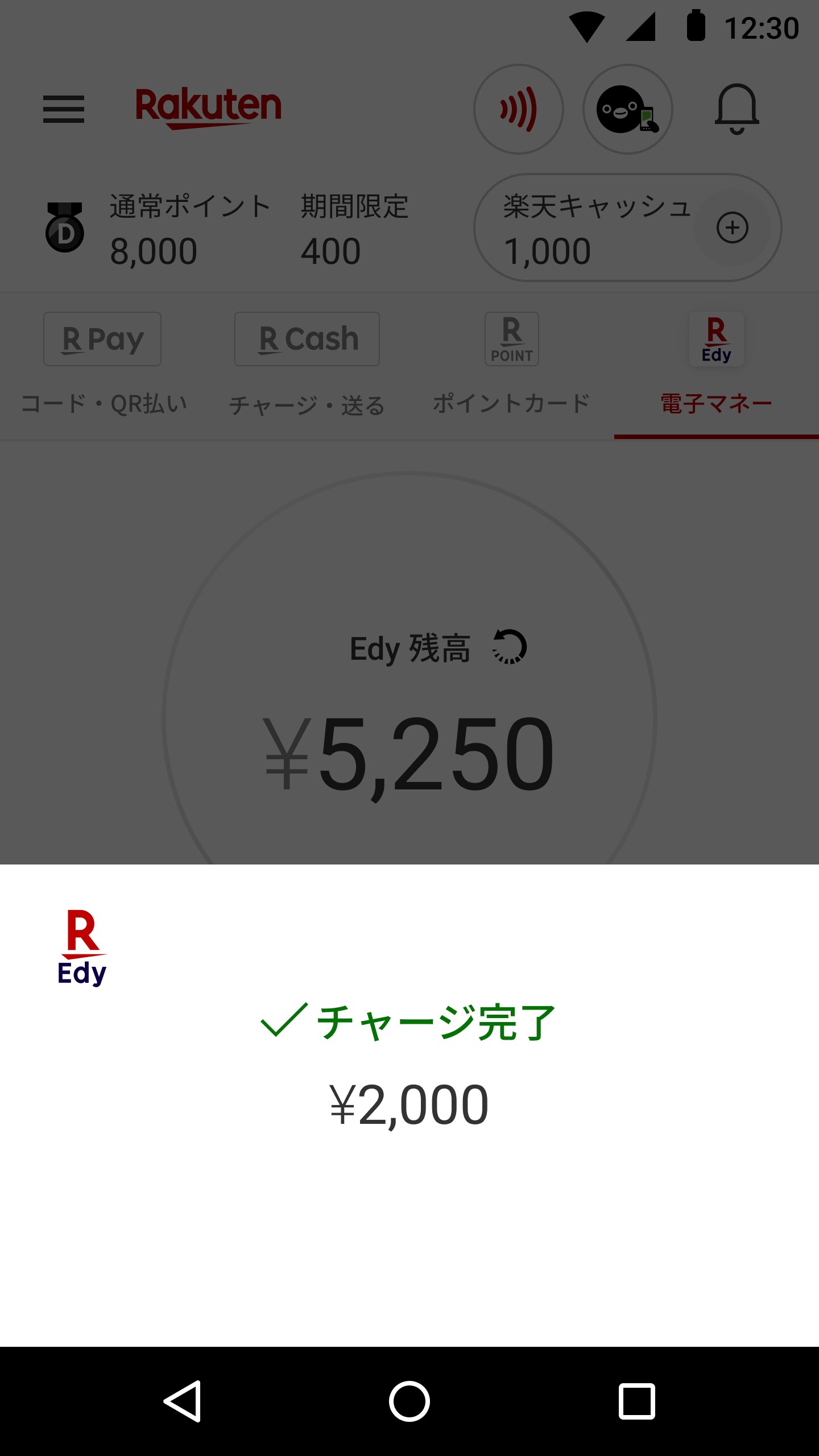The width and height of the screenshot is (819, 1456).
Task: Open the hamburger drawer menu
Action: [x=64, y=109]
